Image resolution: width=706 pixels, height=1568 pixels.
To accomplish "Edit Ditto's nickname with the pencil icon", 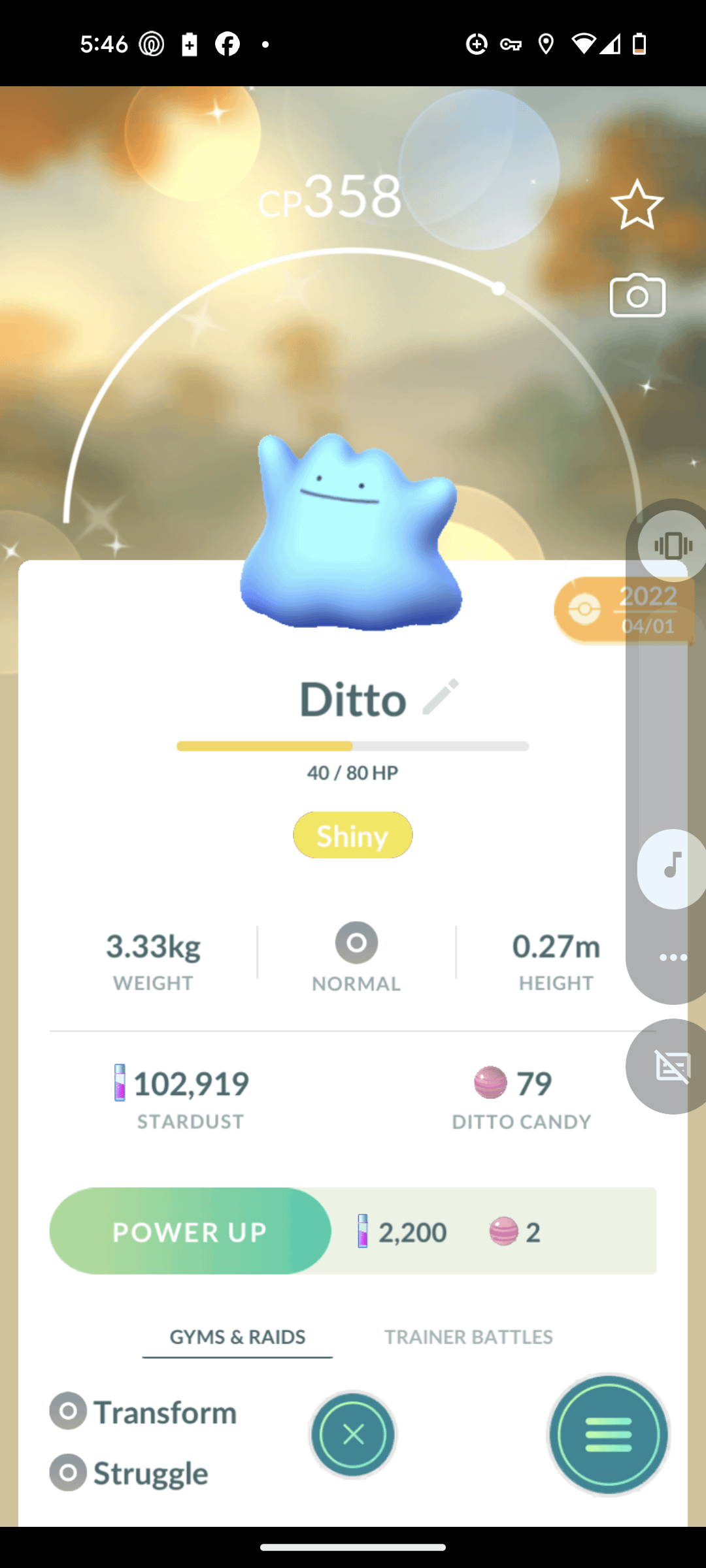I will click(441, 697).
